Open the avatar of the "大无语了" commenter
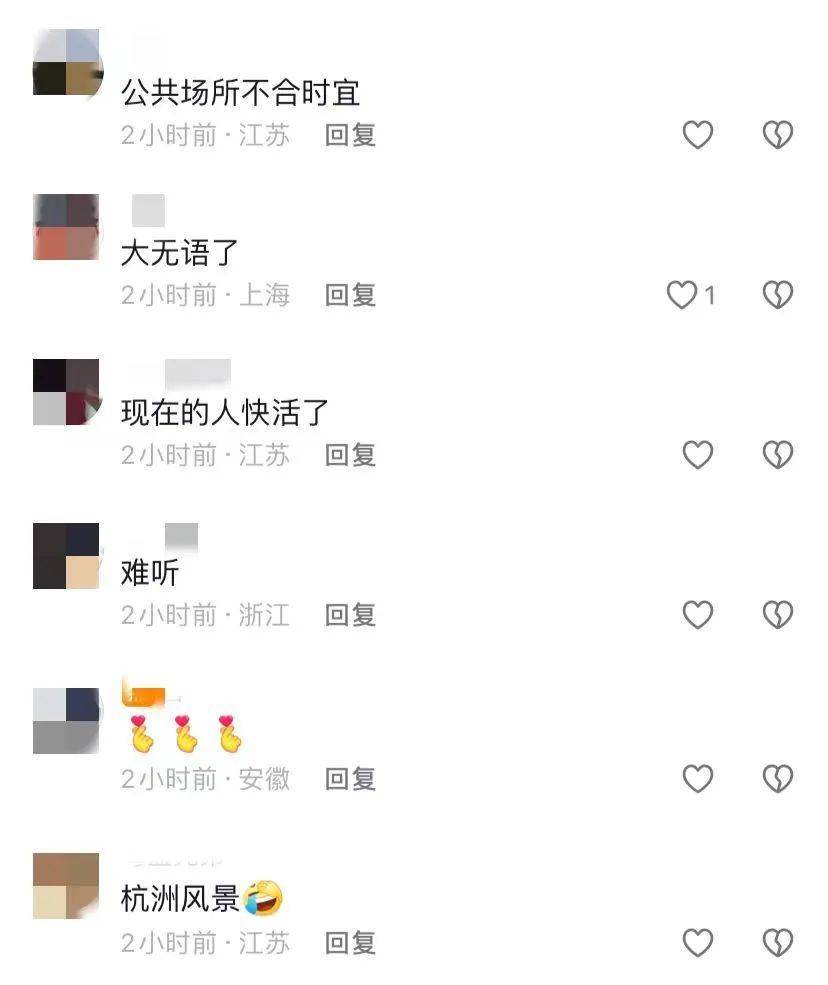Screen dimensions: 828x985 [67, 227]
